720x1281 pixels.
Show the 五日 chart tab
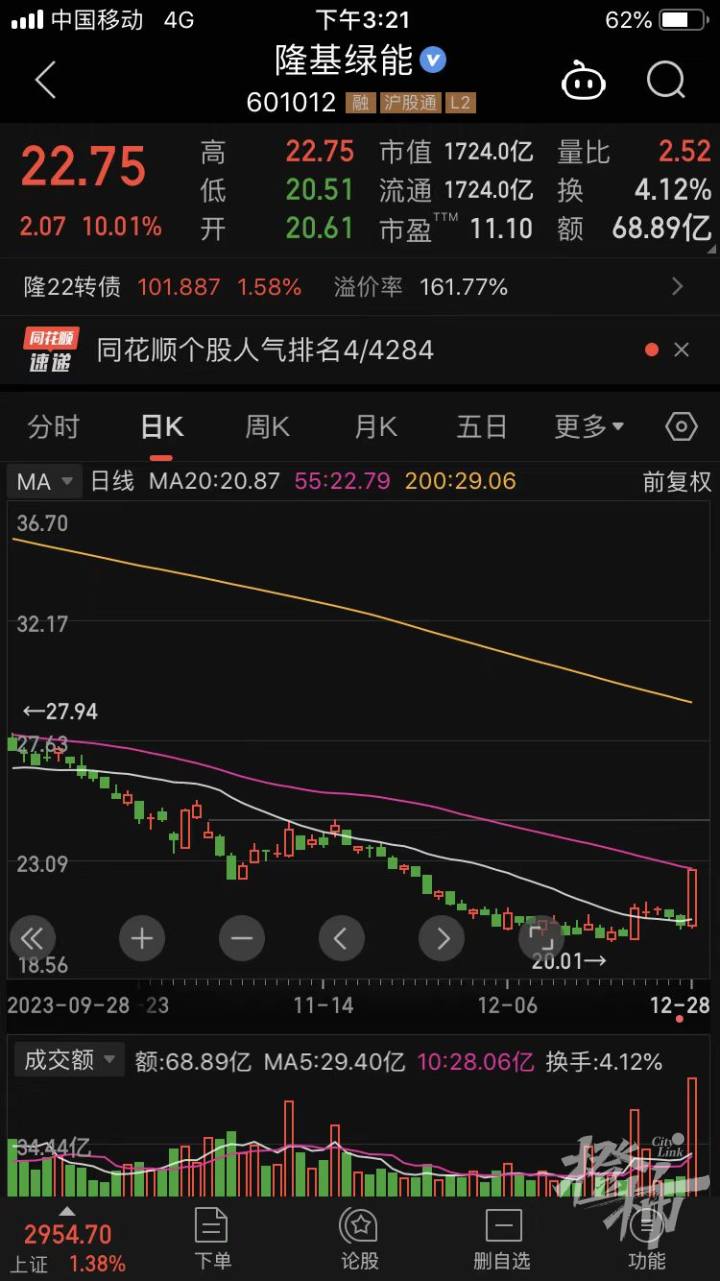coord(482,427)
